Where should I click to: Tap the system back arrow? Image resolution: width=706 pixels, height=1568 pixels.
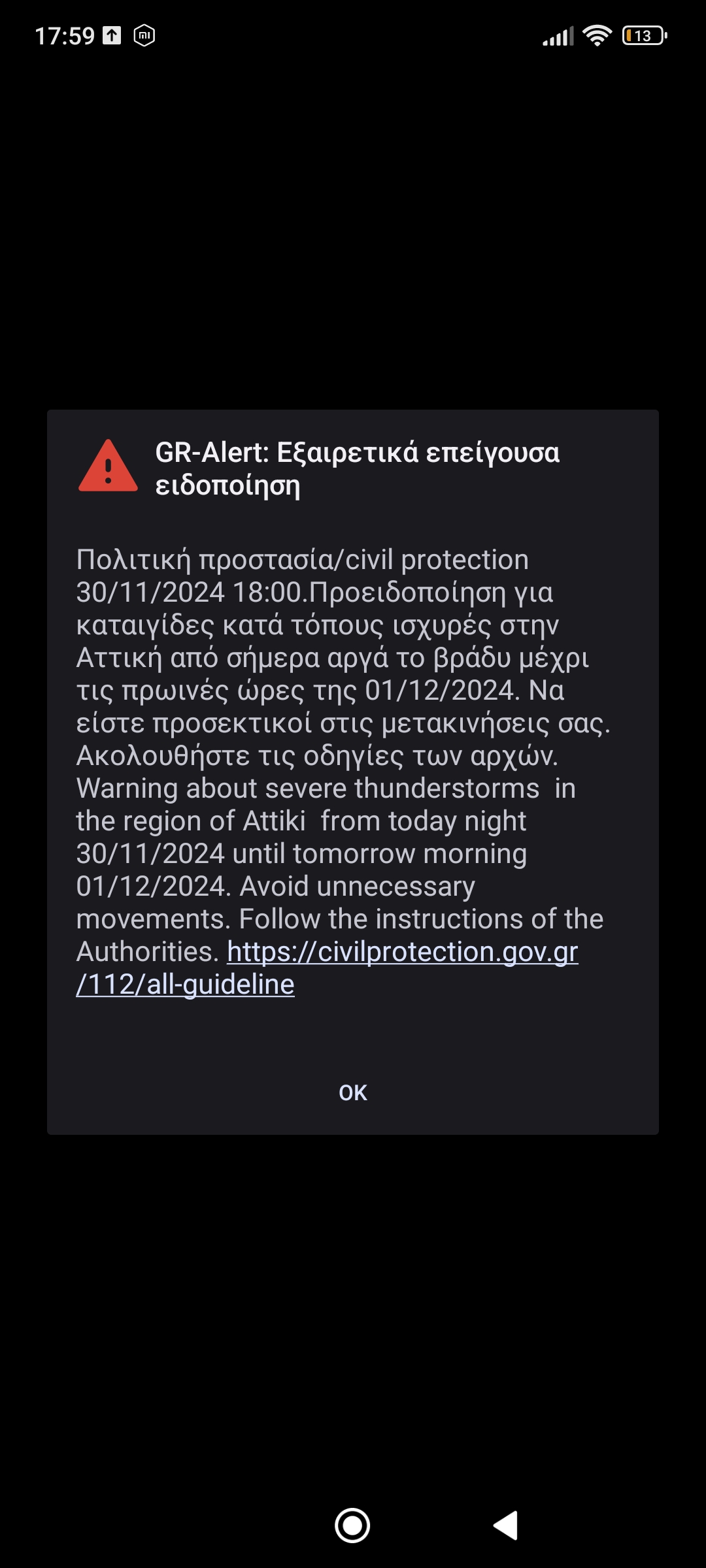click(505, 1526)
